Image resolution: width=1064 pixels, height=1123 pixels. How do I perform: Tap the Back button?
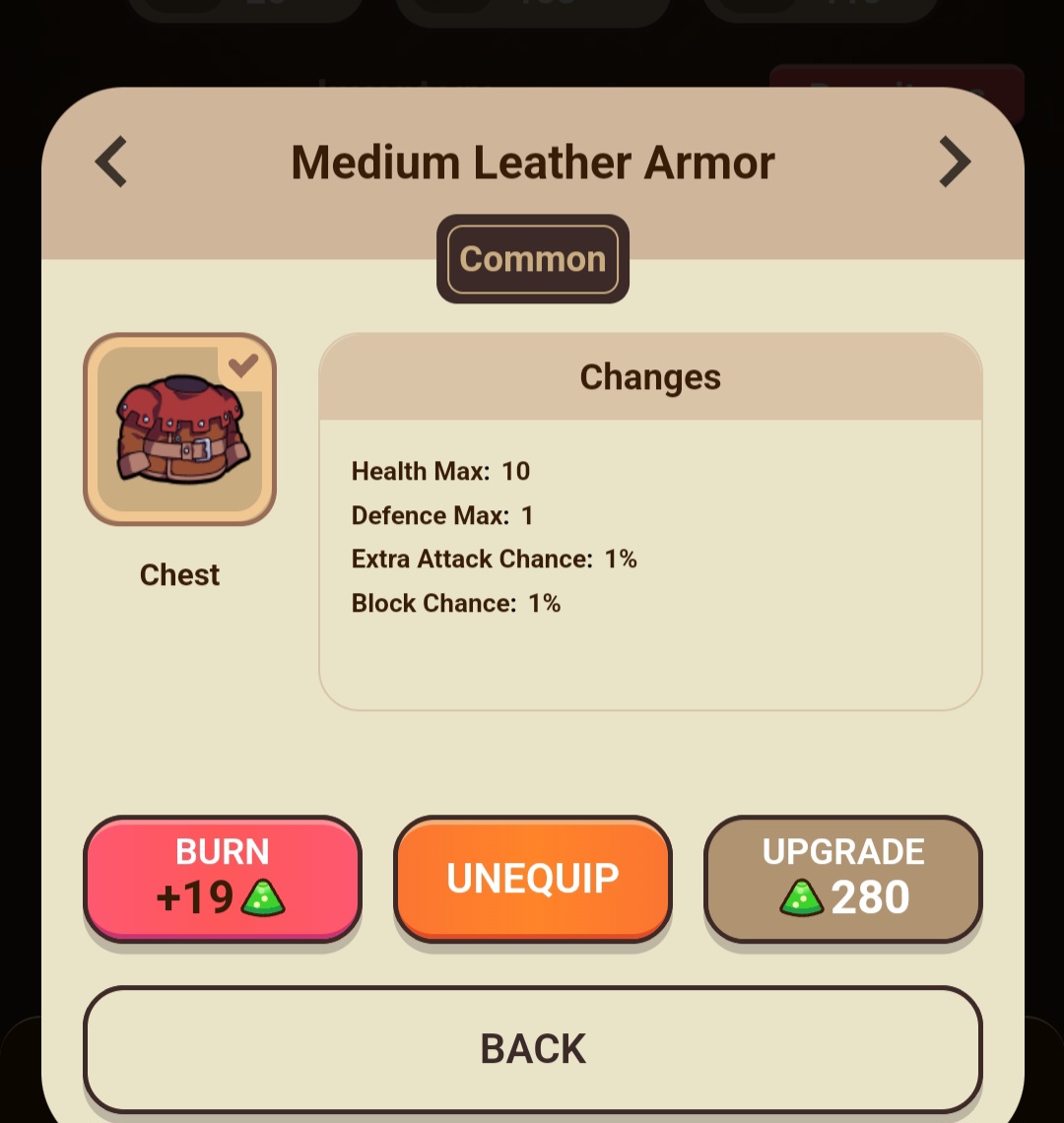[x=533, y=1049]
